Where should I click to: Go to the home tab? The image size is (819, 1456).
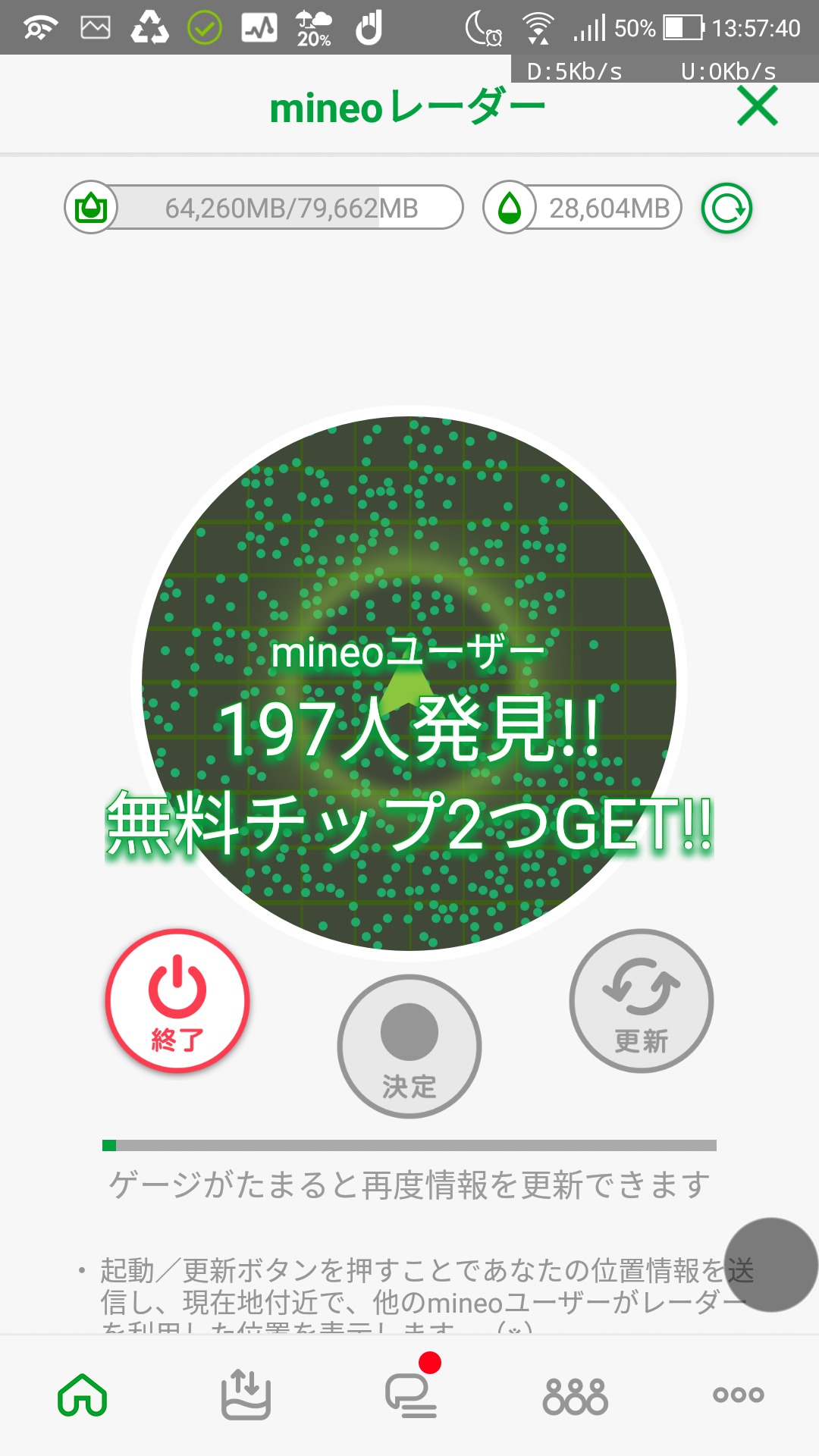point(82,1395)
